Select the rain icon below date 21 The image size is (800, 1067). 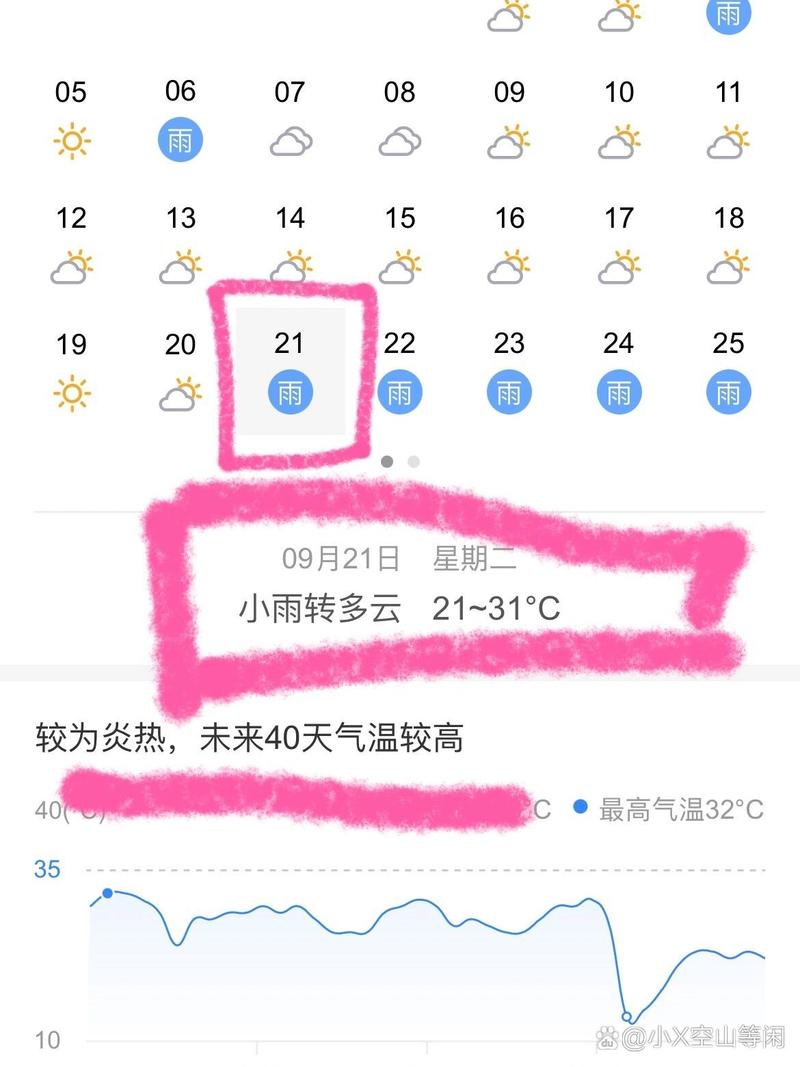pos(289,392)
